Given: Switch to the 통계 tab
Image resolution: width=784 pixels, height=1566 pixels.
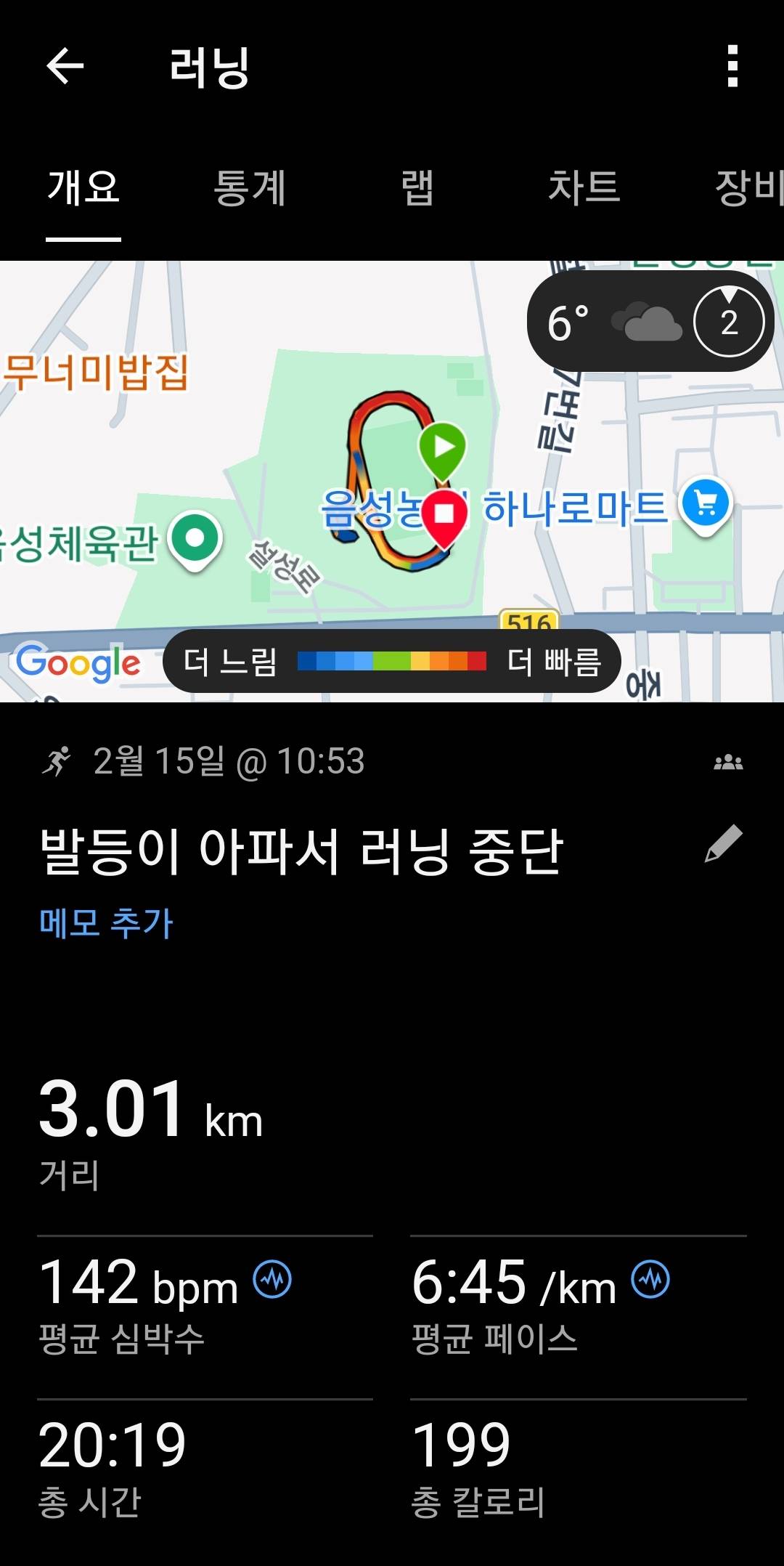Looking at the screenshot, I should click(248, 187).
